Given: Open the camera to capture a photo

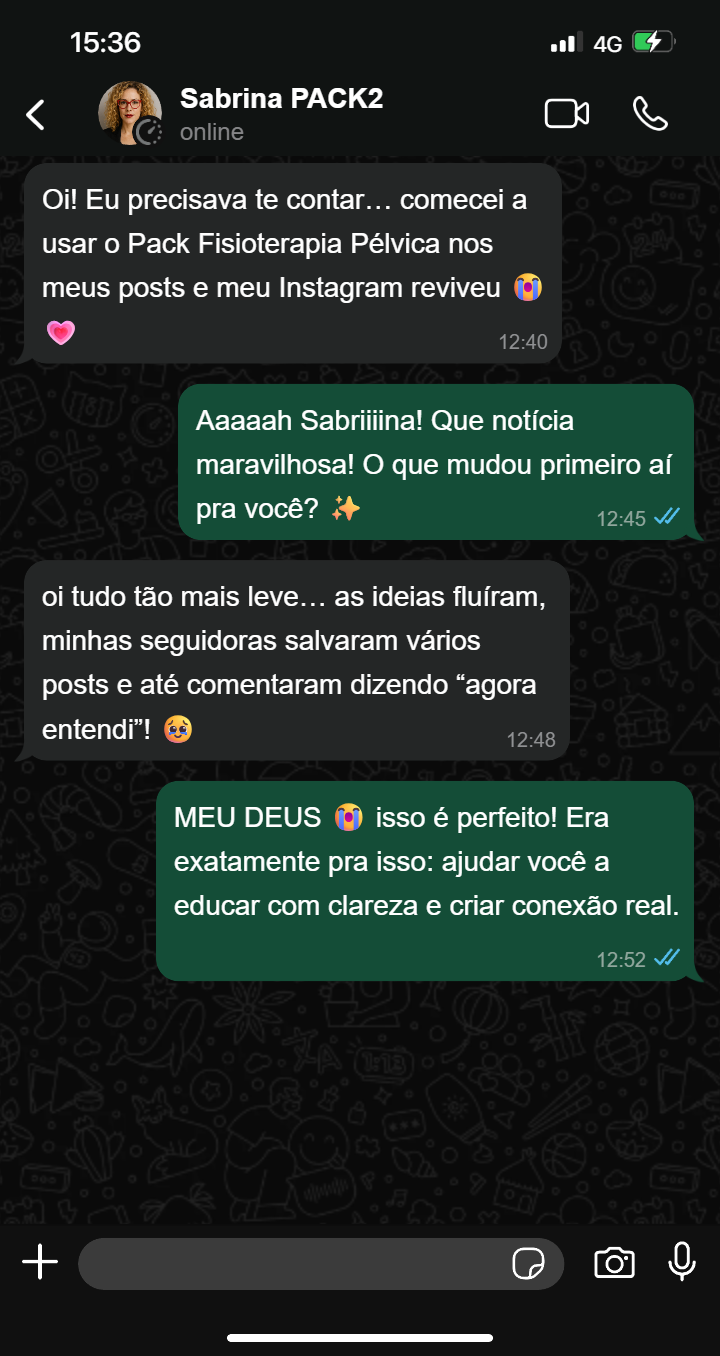Looking at the screenshot, I should (x=615, y=1262).
